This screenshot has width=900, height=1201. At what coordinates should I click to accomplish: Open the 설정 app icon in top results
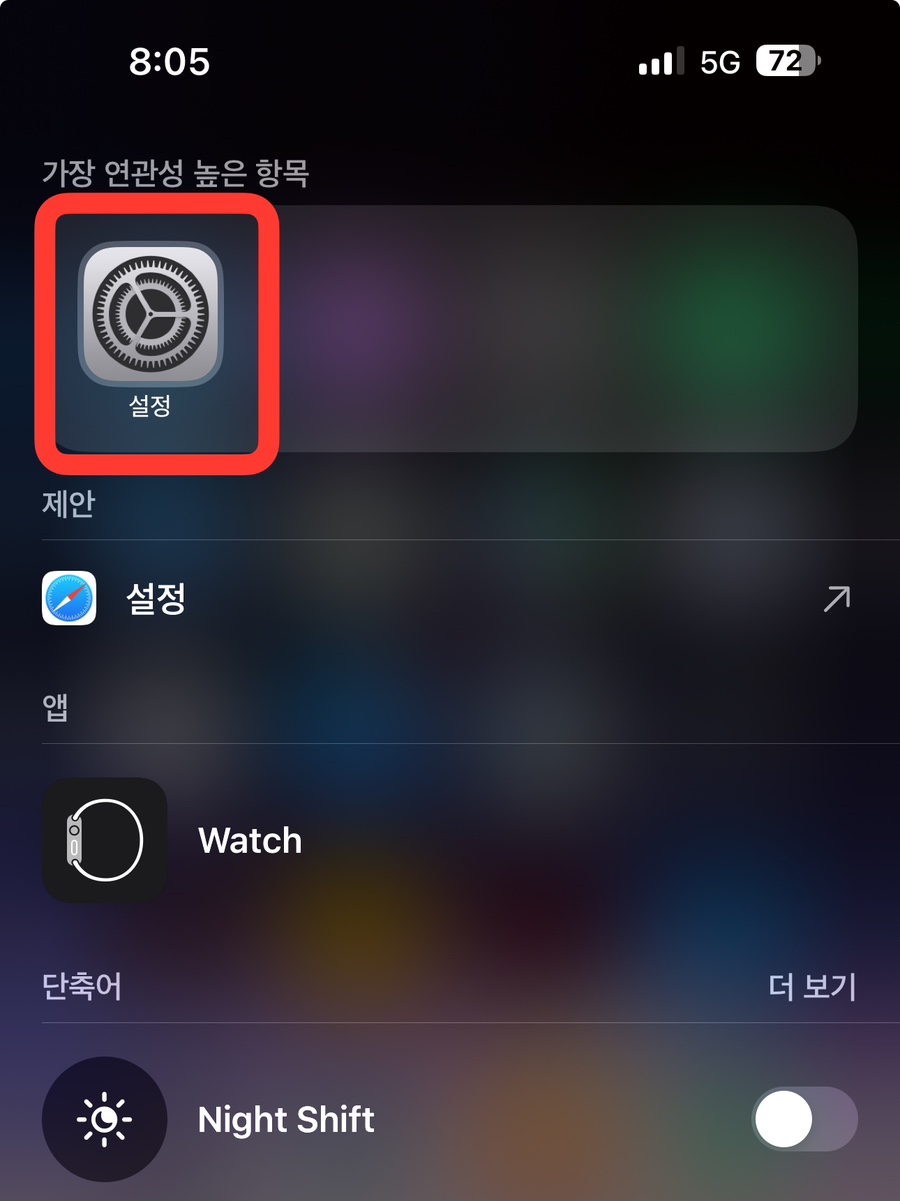151,315
